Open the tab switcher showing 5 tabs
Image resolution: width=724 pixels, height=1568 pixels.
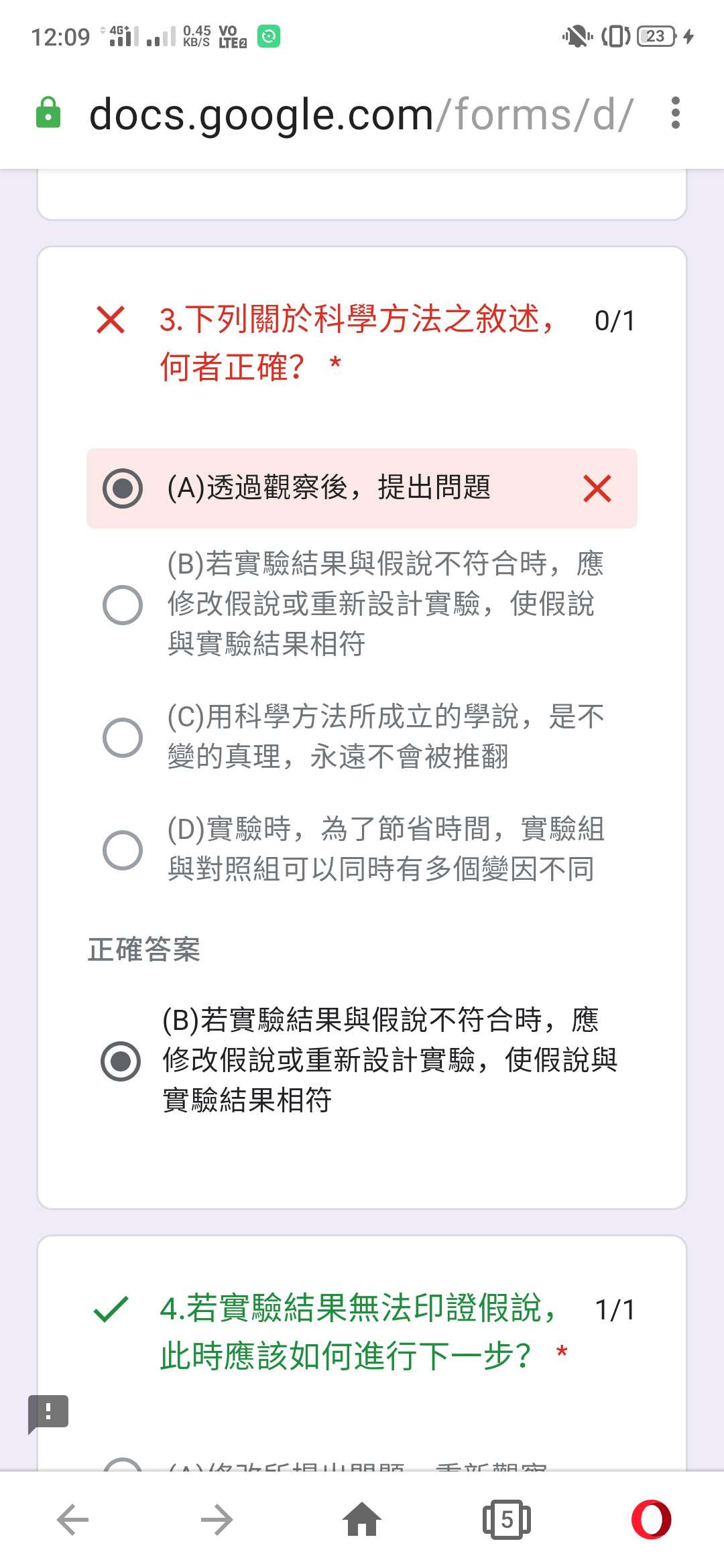(x=507, y=1520)
